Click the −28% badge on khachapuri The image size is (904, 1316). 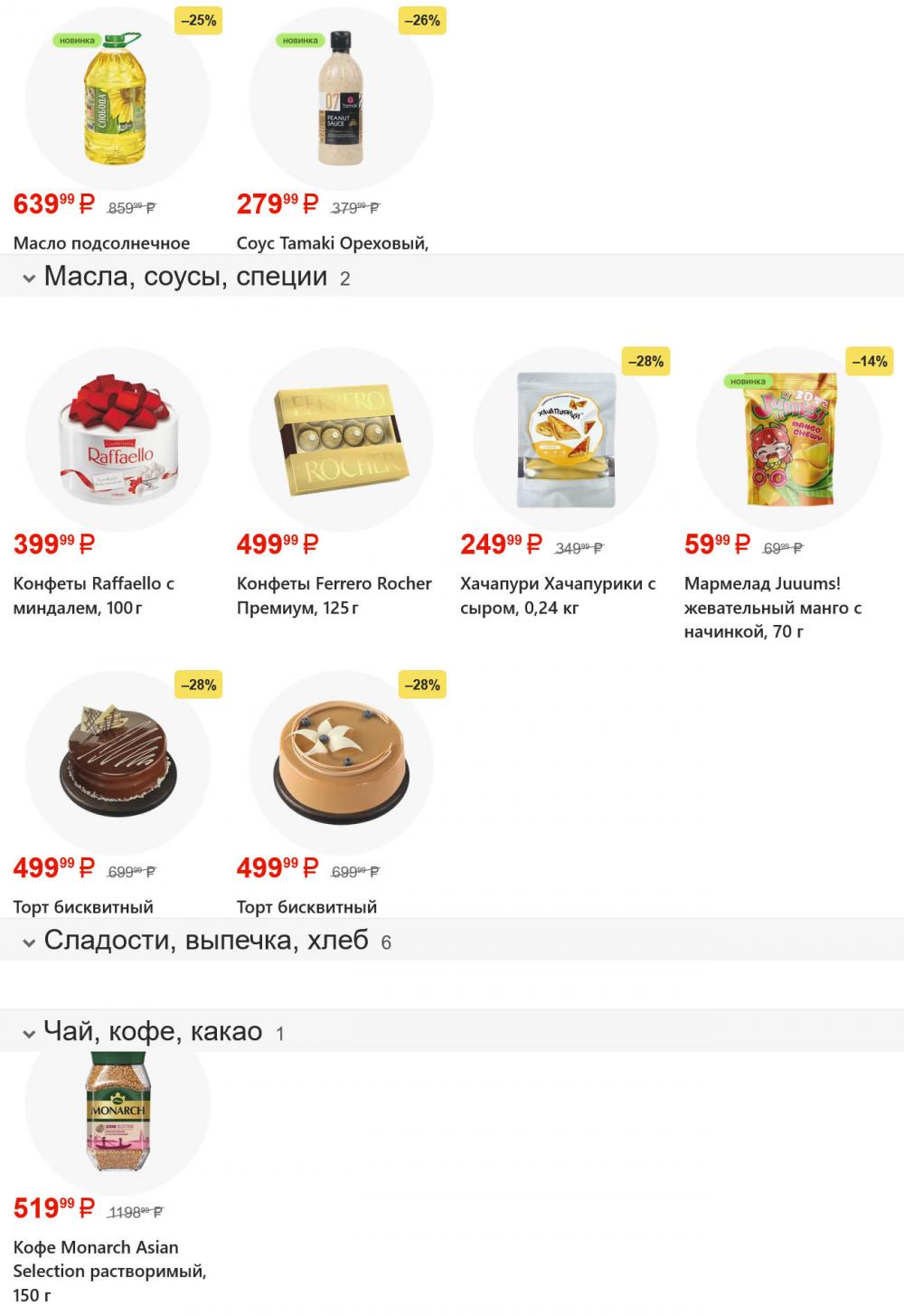646,362
